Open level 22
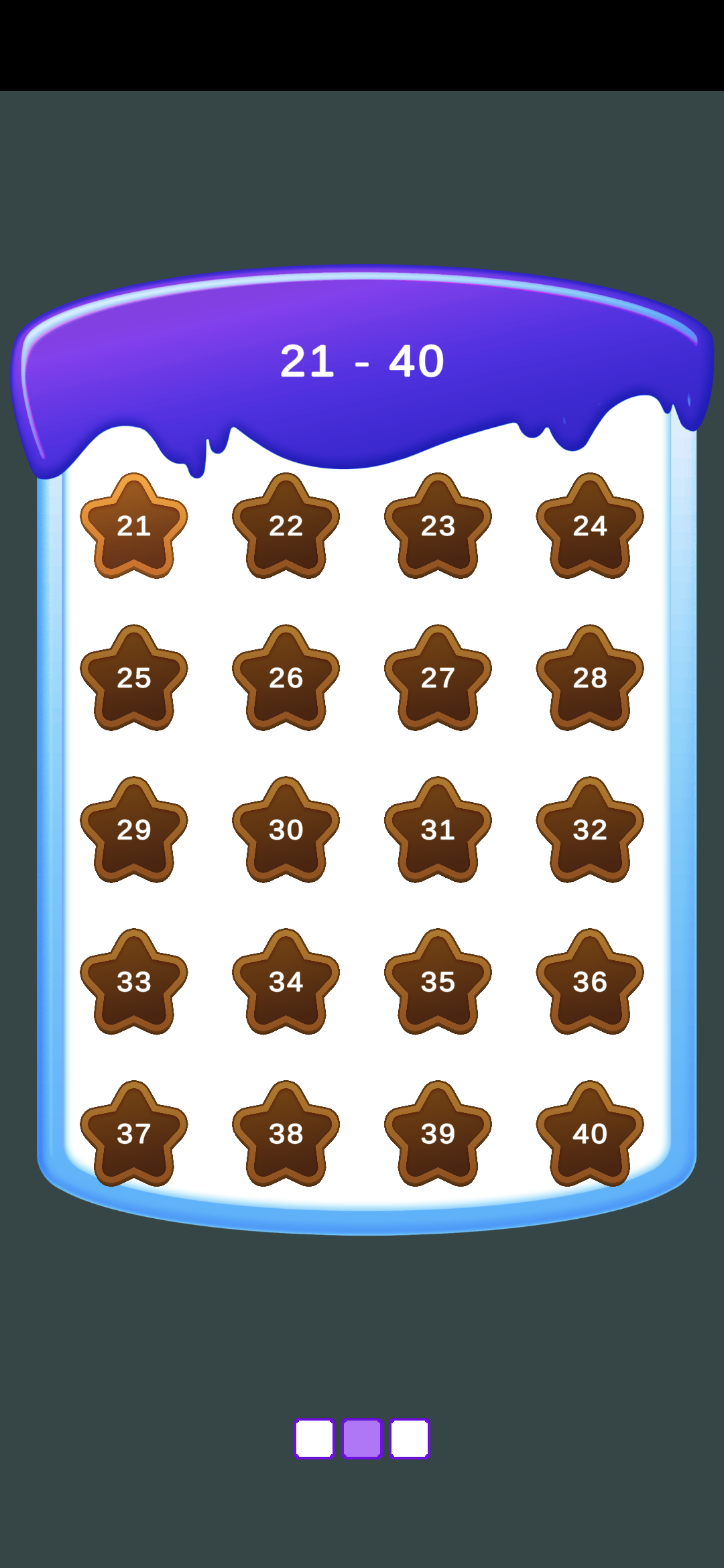Screen dimensions: 724x1568 coord(286,527)
